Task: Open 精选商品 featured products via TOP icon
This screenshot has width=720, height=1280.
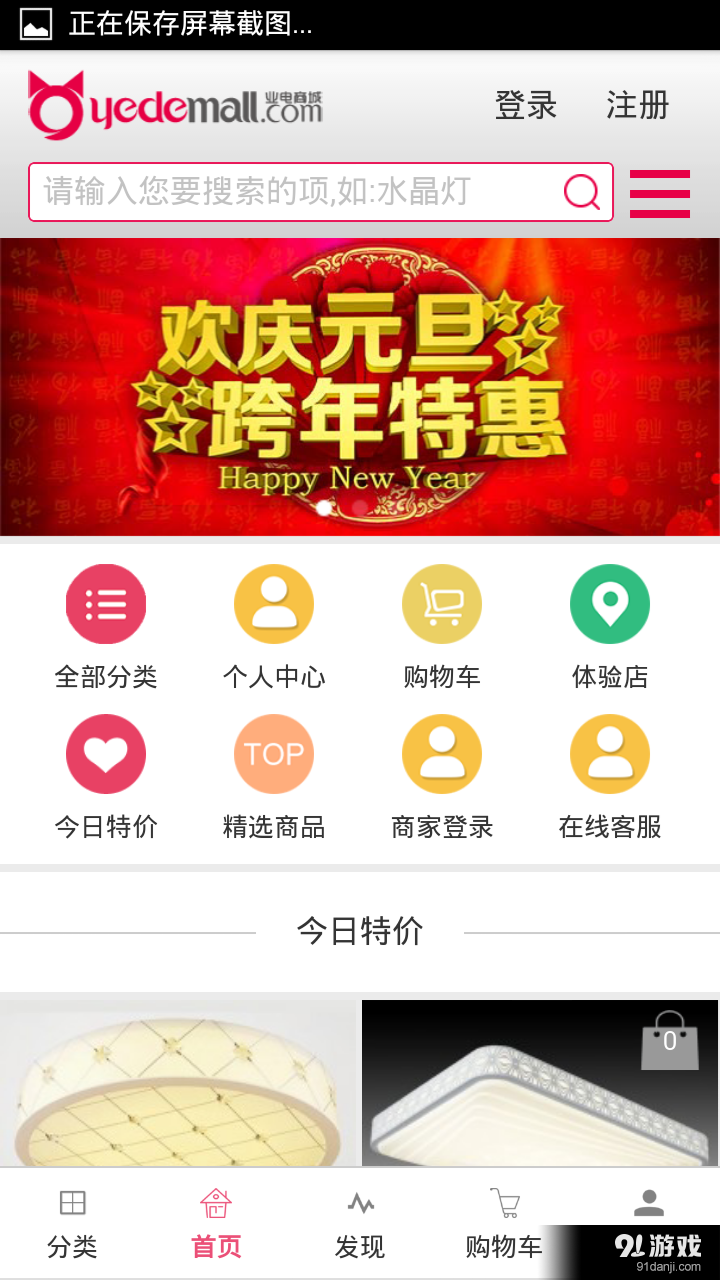Action: (x=274, y=753)
